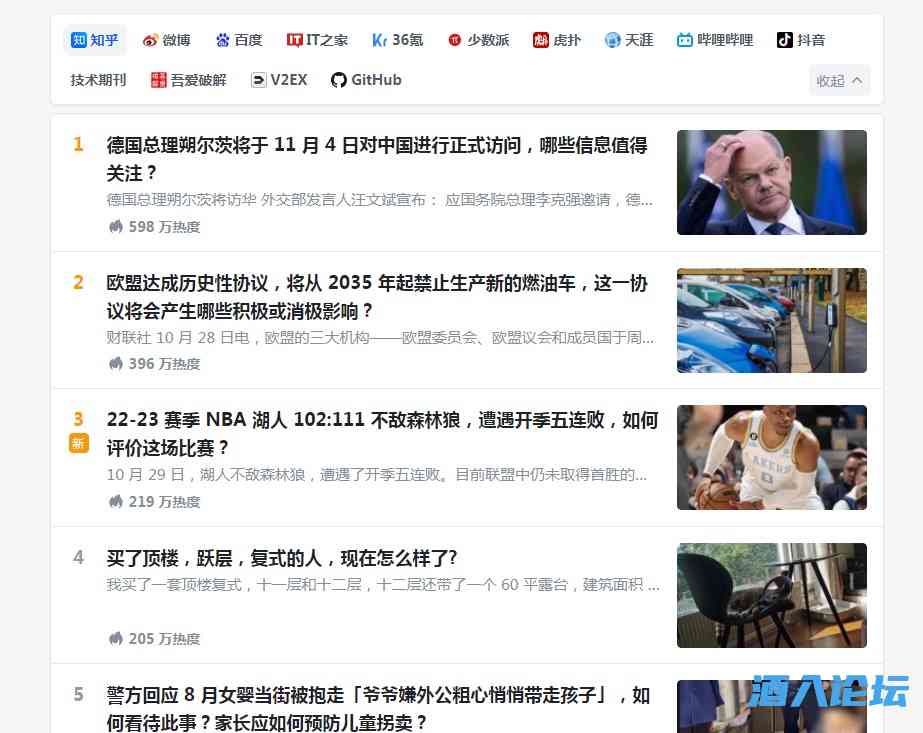Screen dimensions: 923x733
Task: Open the 买了顶楼,跃层,复式的人 question
Action: 282,558
